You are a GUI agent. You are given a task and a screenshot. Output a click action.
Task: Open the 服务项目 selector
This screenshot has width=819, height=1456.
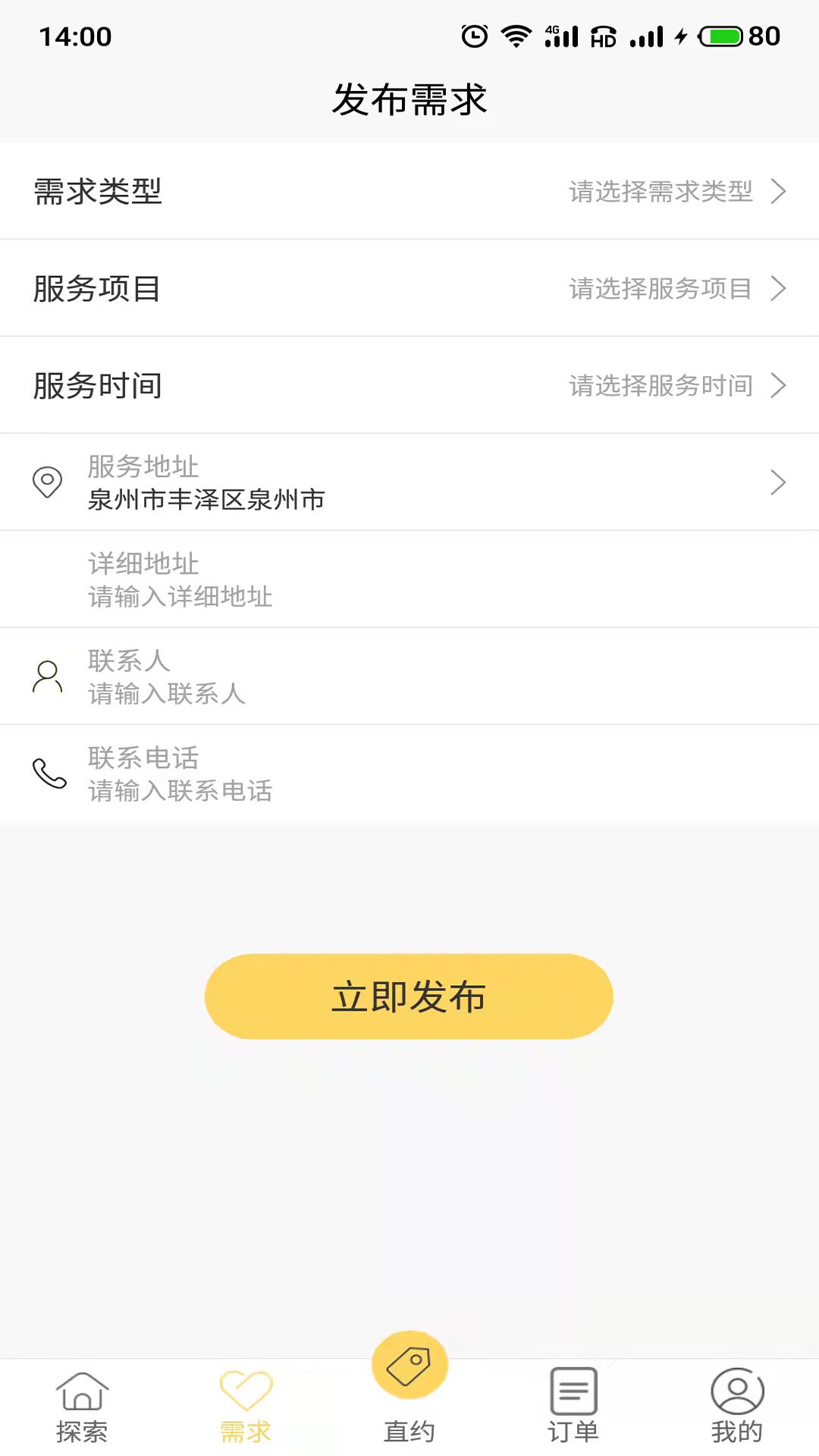click(x=409, y=288)
